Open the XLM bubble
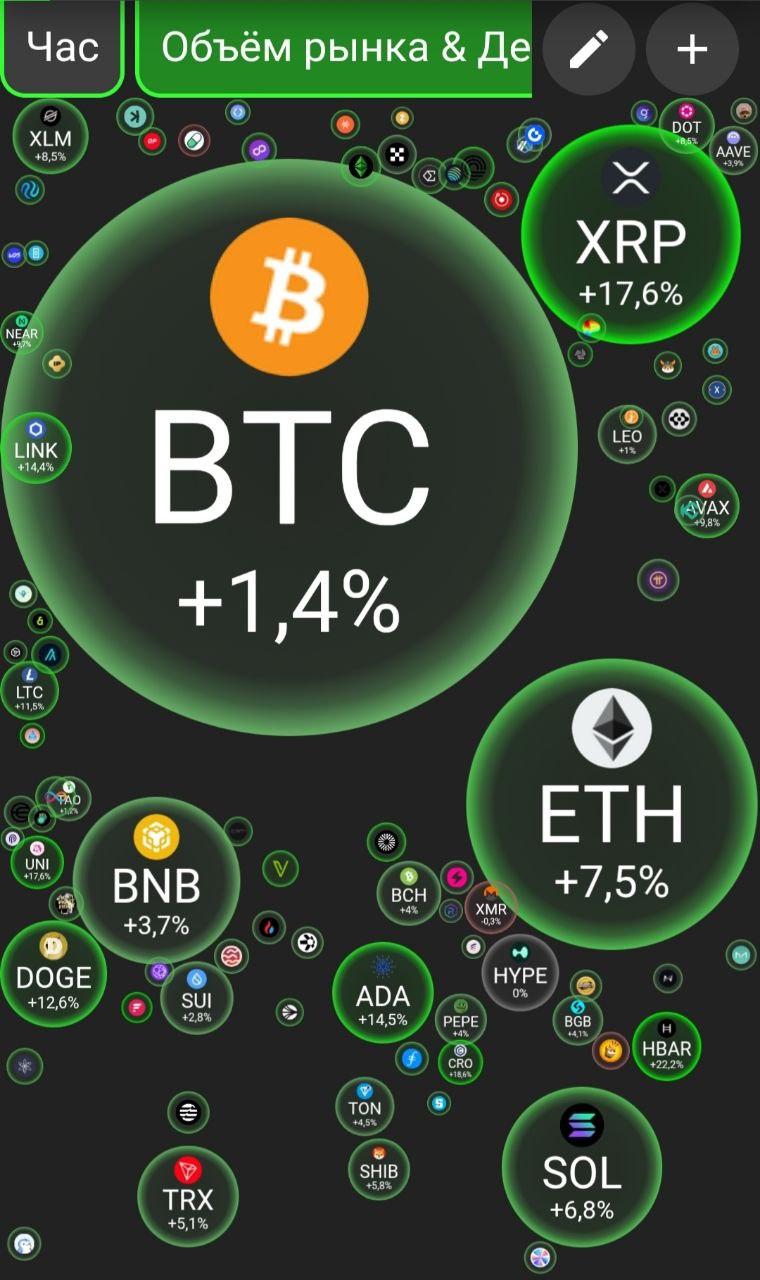Viewport: 760px width, 1280px height. [x=50, y=137]
